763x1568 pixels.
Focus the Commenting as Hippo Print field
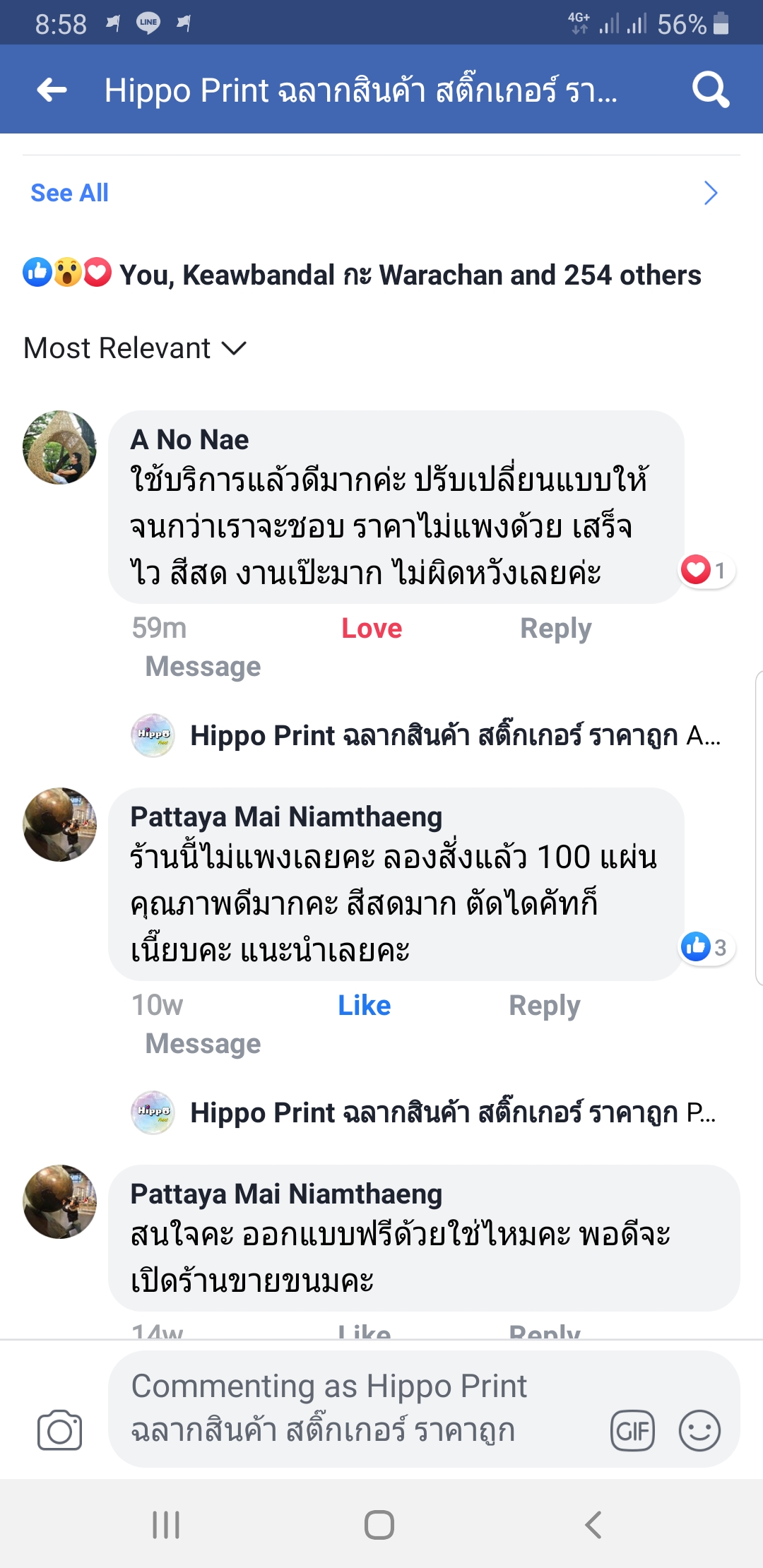tap(353, 1408)
